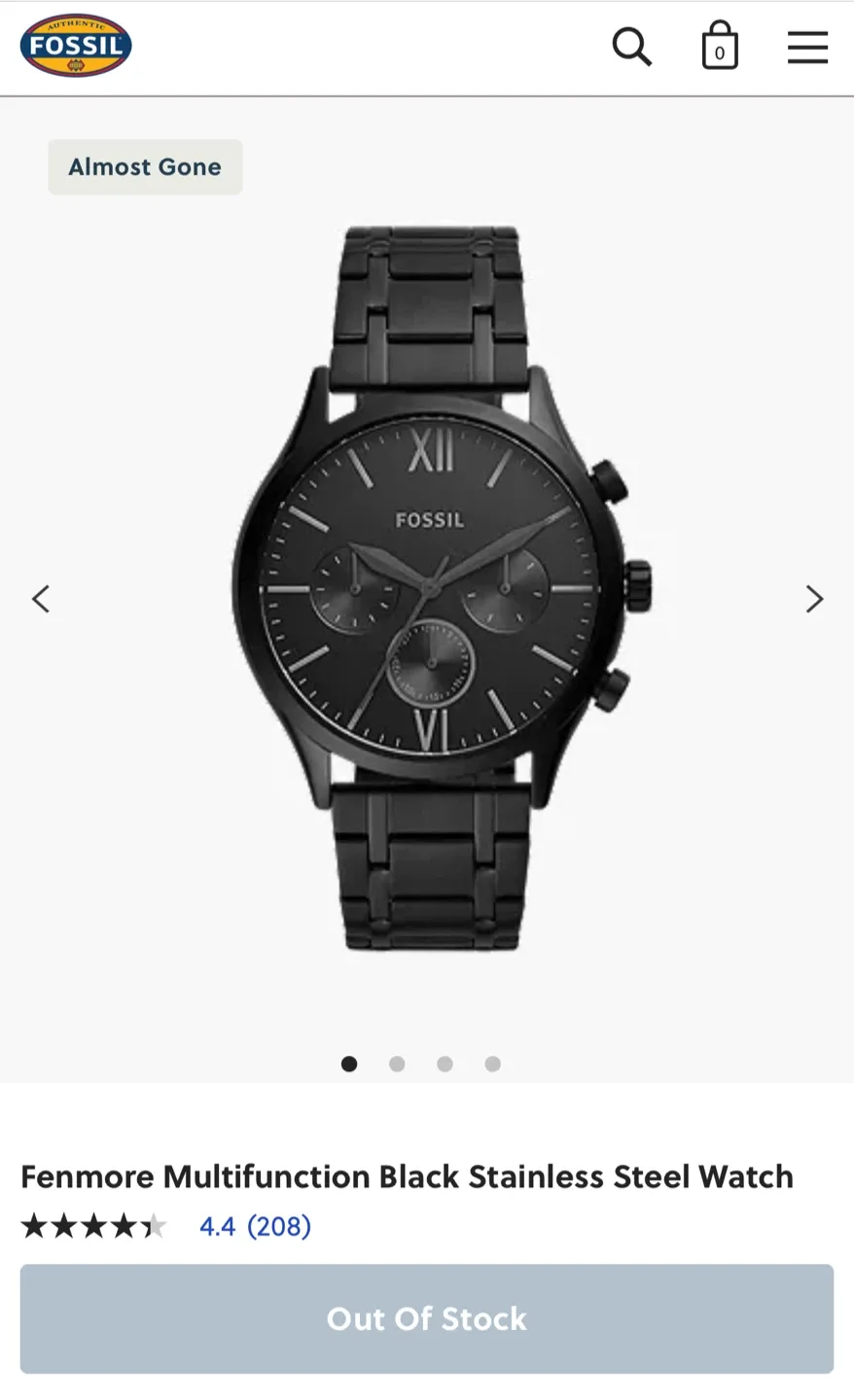Open the hamburger menu
The image size is (854, 1400).
807,47
